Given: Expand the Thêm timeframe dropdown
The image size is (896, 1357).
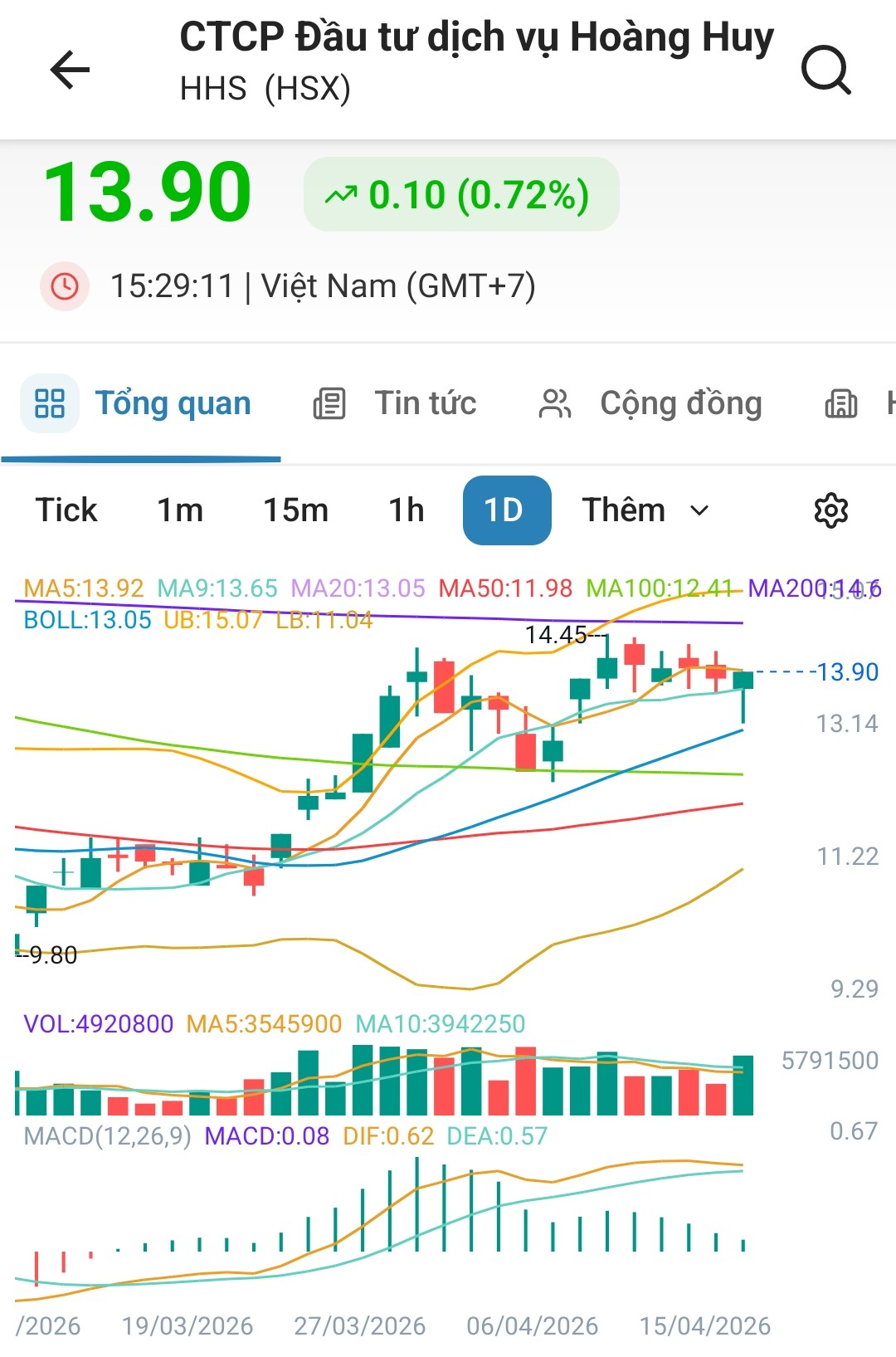Looking at the screenshot, I should coord(645,510).
